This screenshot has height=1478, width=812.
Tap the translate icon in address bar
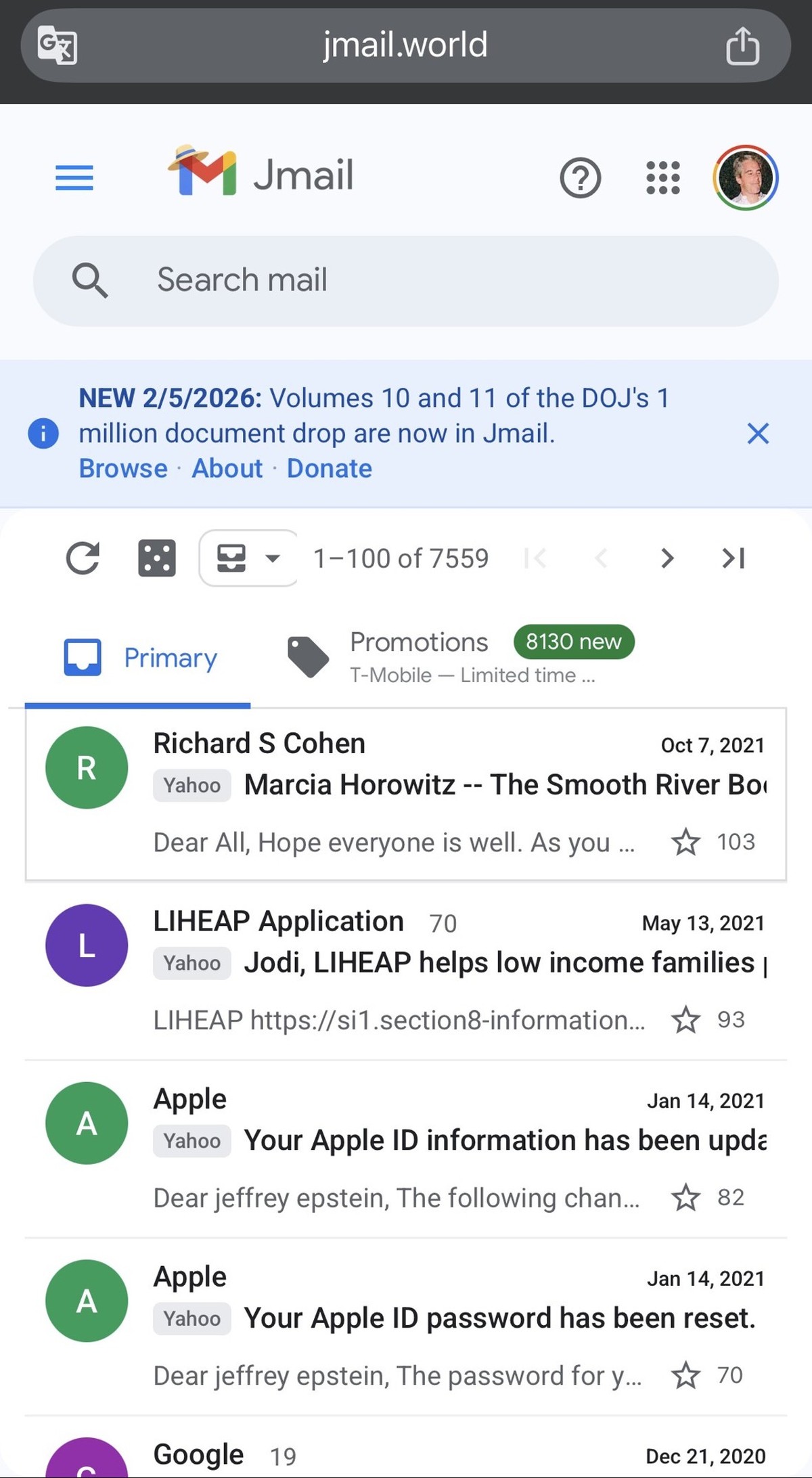click(x=58, y=45)
